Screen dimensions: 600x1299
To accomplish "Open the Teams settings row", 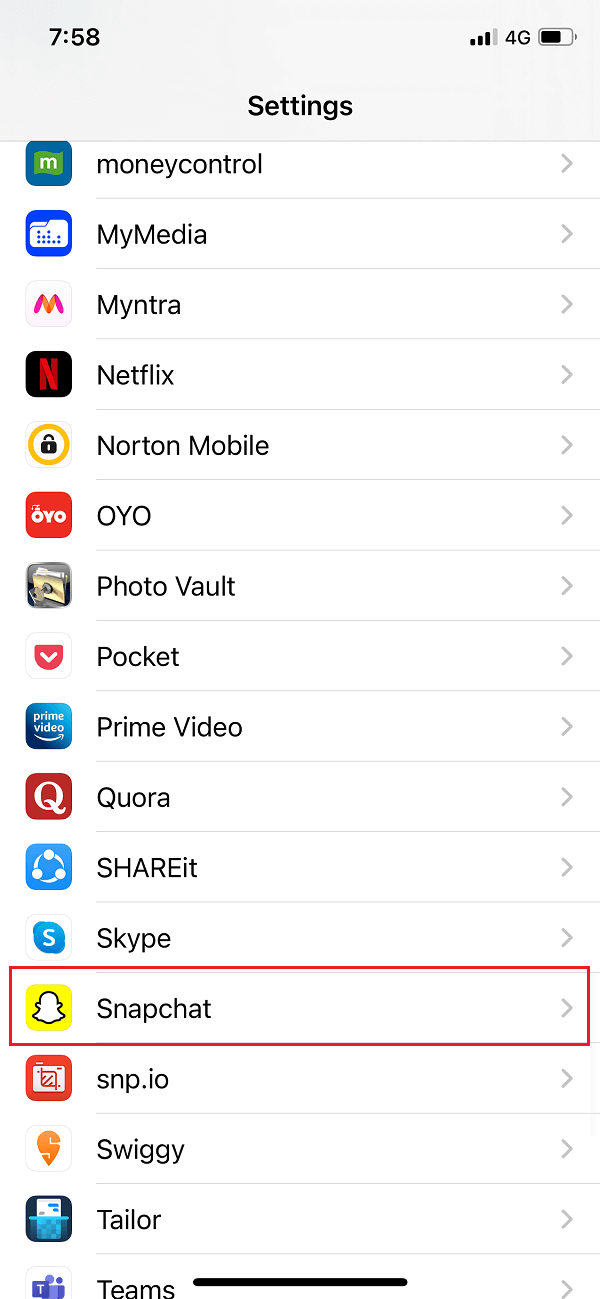I will pyautogui.click(x=300, y=1284).
